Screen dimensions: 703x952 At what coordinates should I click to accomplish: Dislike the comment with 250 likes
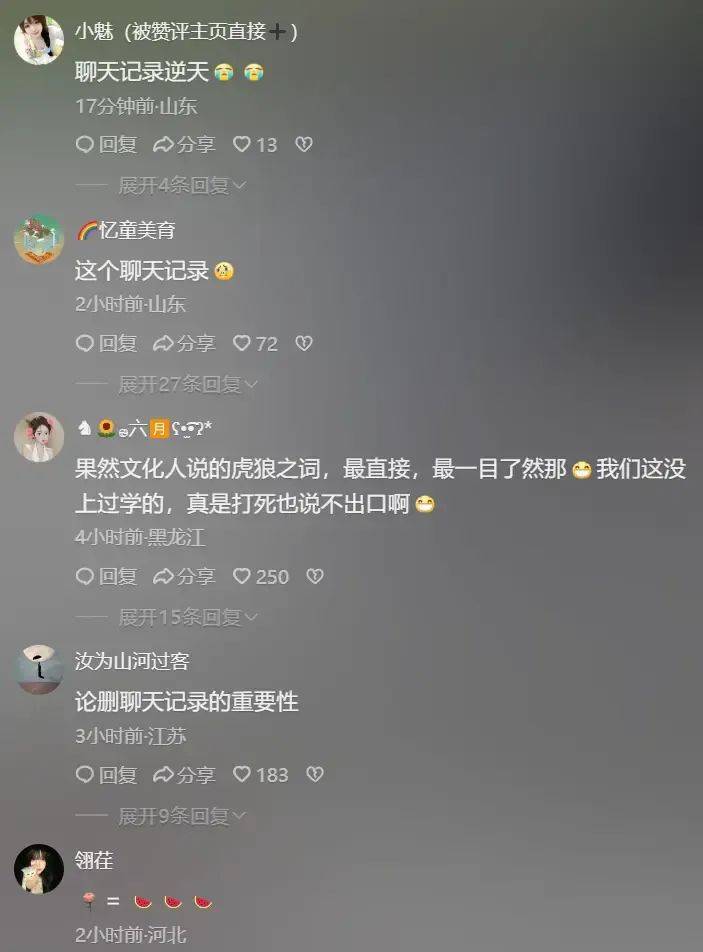314,576
